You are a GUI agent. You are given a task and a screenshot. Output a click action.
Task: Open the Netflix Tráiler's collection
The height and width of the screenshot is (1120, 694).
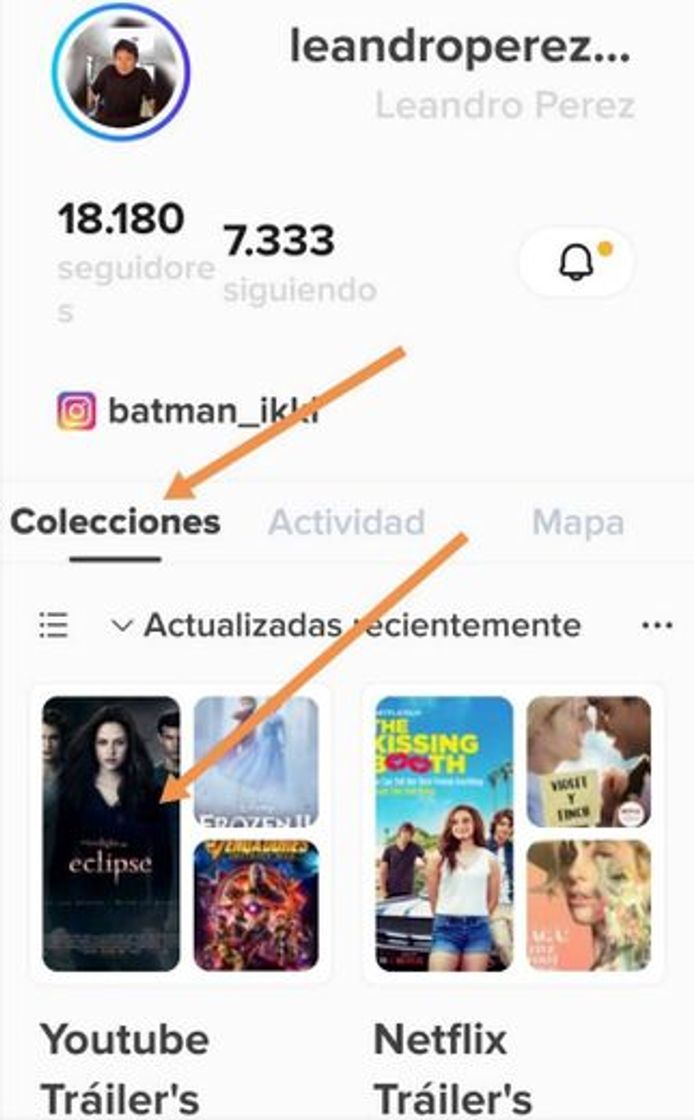(513, 834)
